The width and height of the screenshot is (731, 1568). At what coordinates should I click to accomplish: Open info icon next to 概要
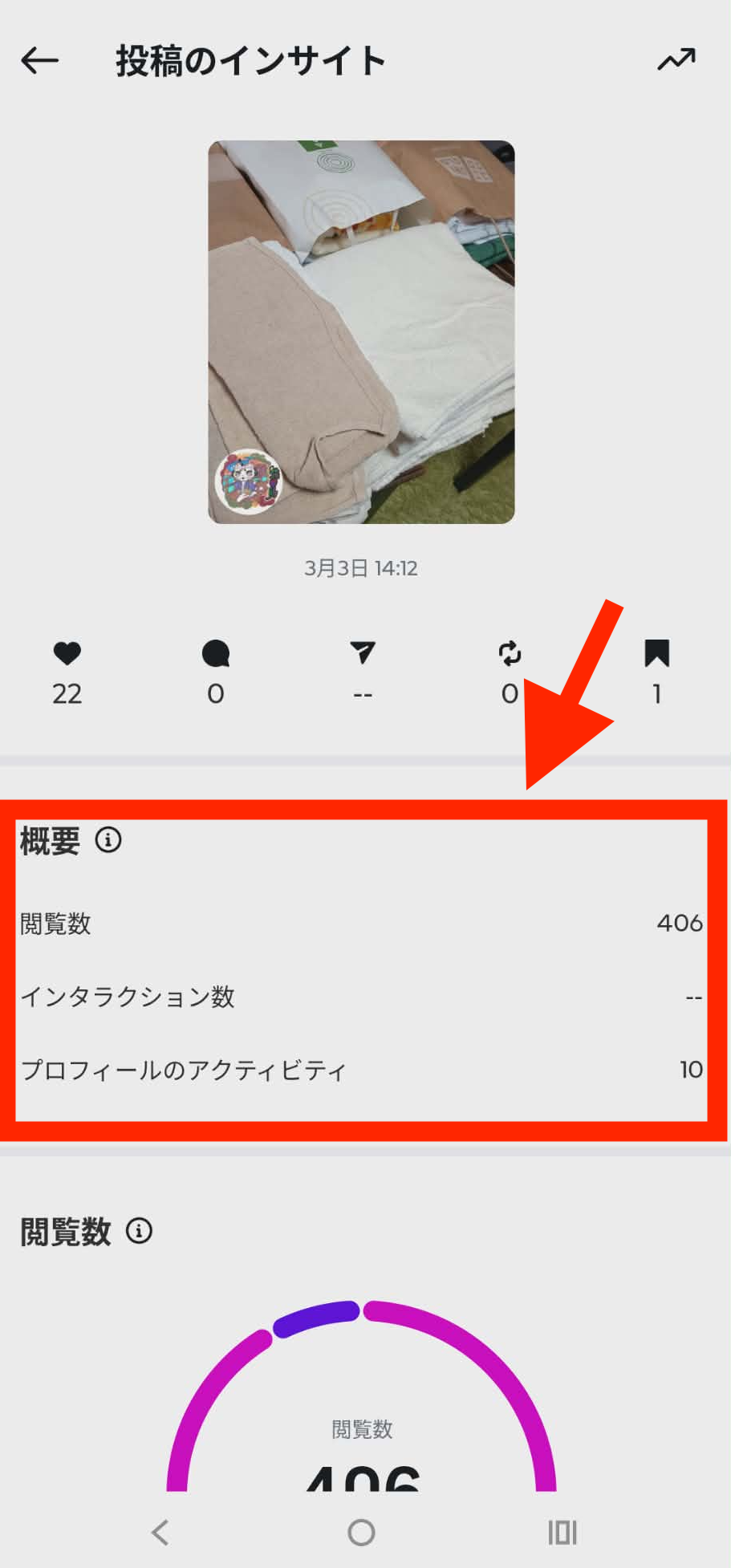[x=108, y=840]
